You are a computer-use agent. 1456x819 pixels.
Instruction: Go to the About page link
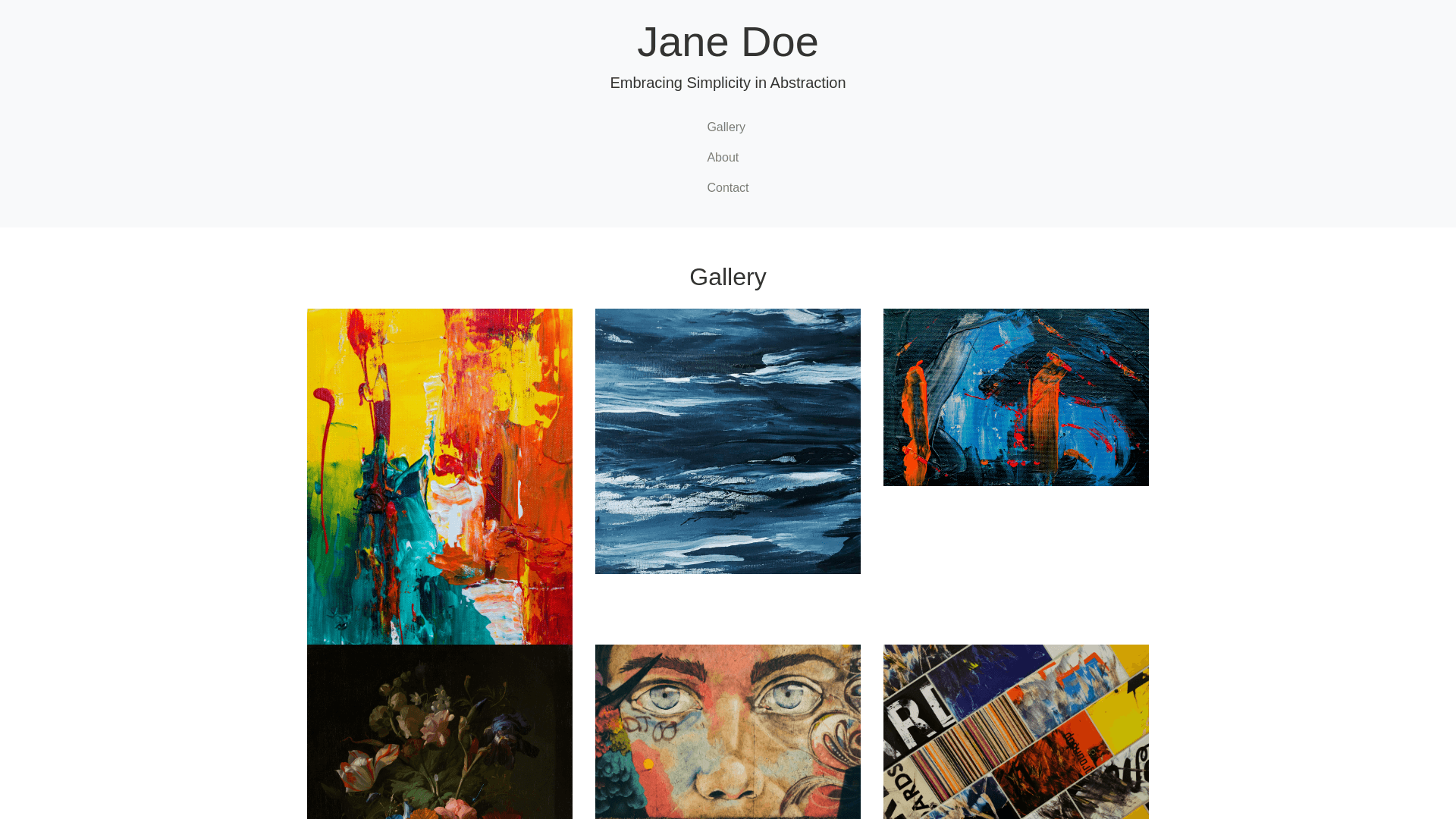722,158
